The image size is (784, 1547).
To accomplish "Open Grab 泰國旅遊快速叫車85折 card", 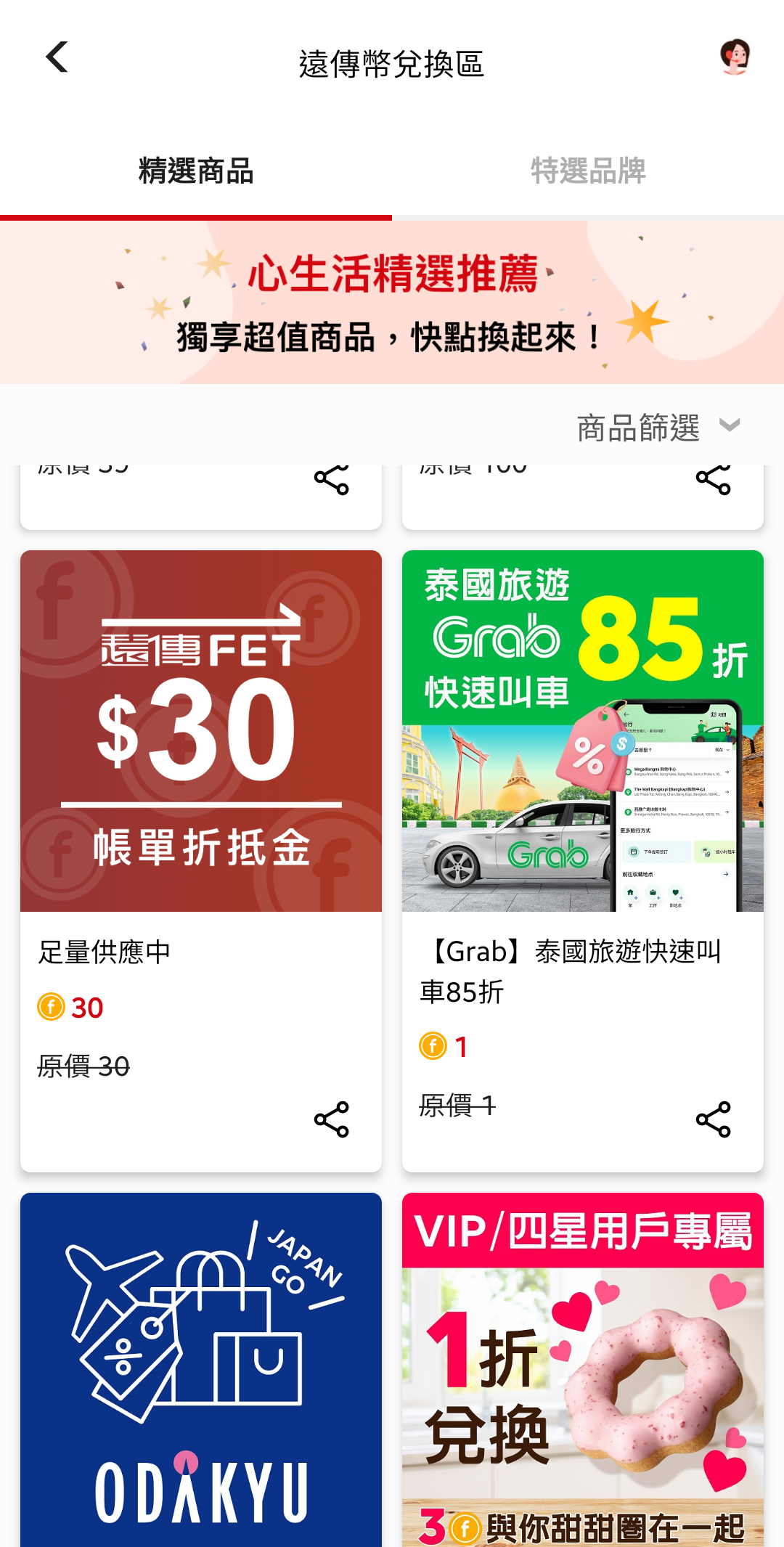I will tap(583, 730).
